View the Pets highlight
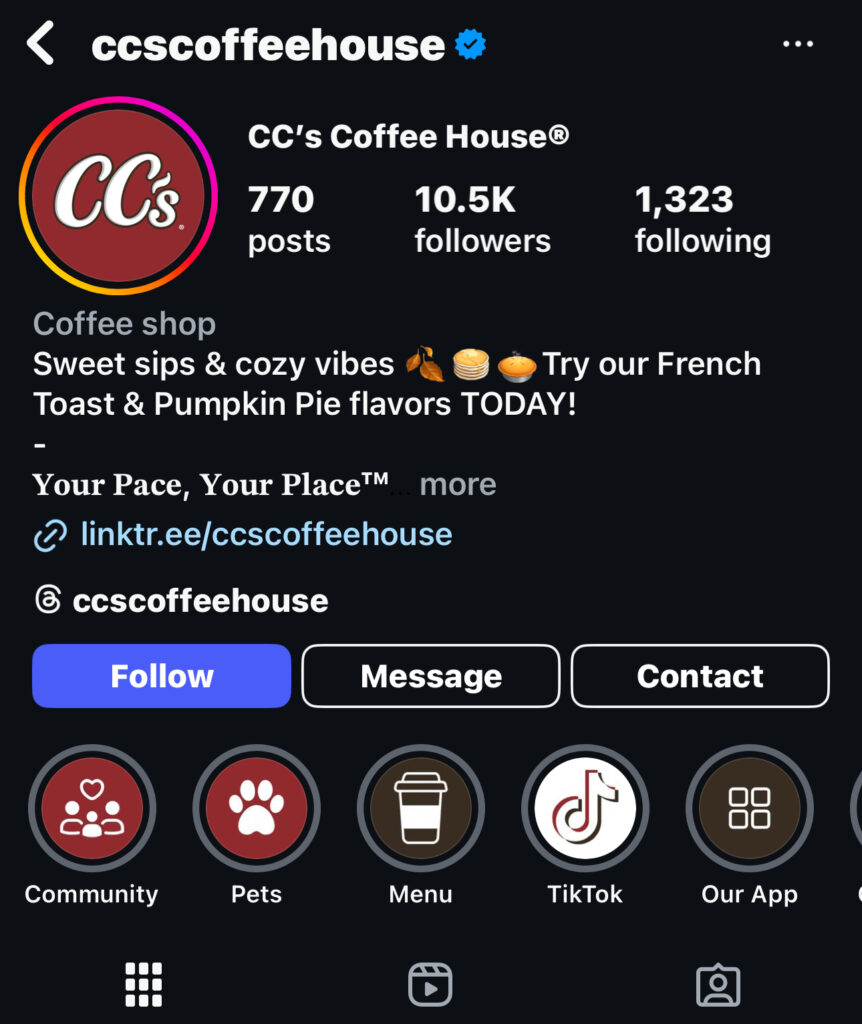 [x=256, y=809]
